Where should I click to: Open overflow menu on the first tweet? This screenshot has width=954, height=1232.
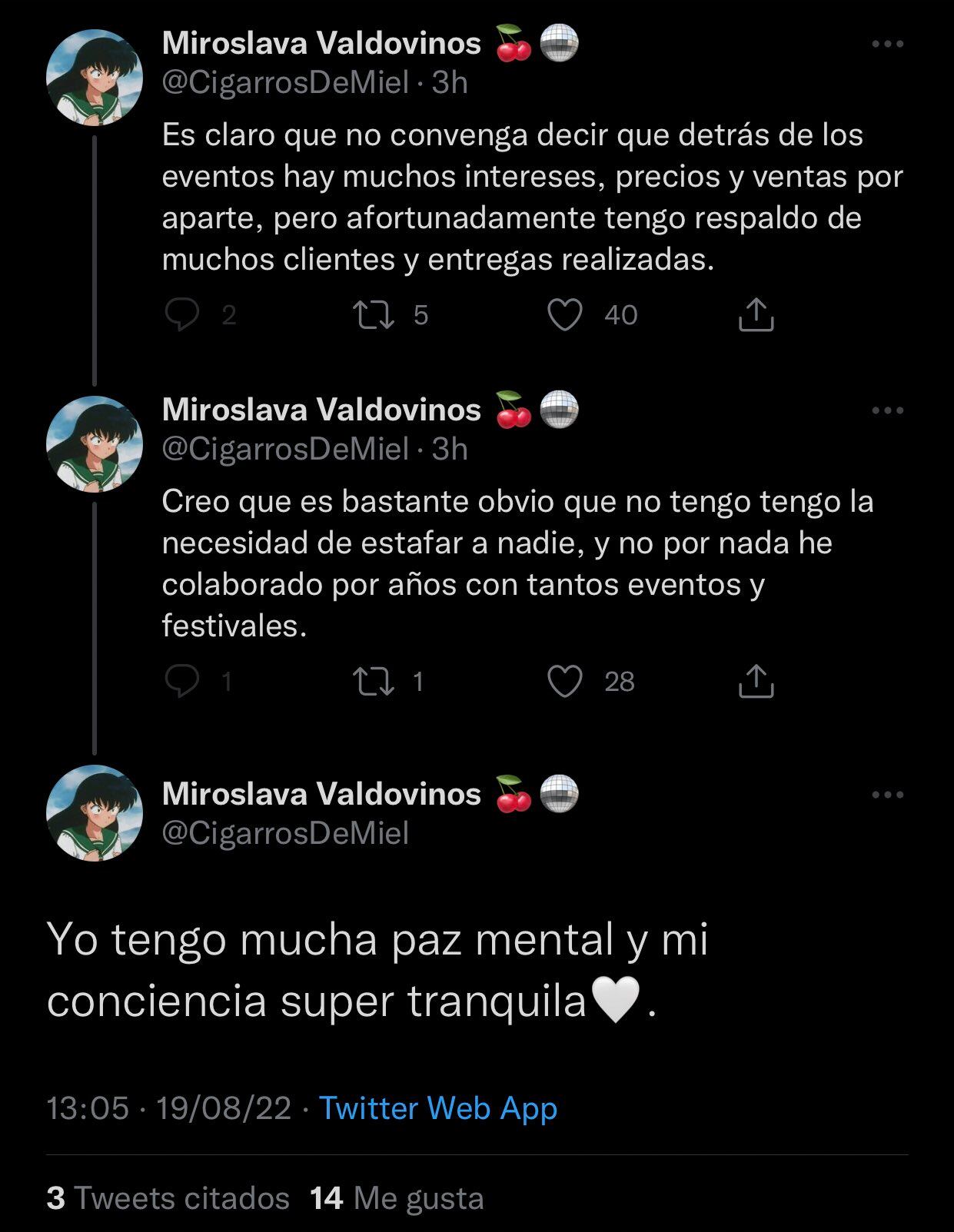pyautogui.click(x=888, y=45)
